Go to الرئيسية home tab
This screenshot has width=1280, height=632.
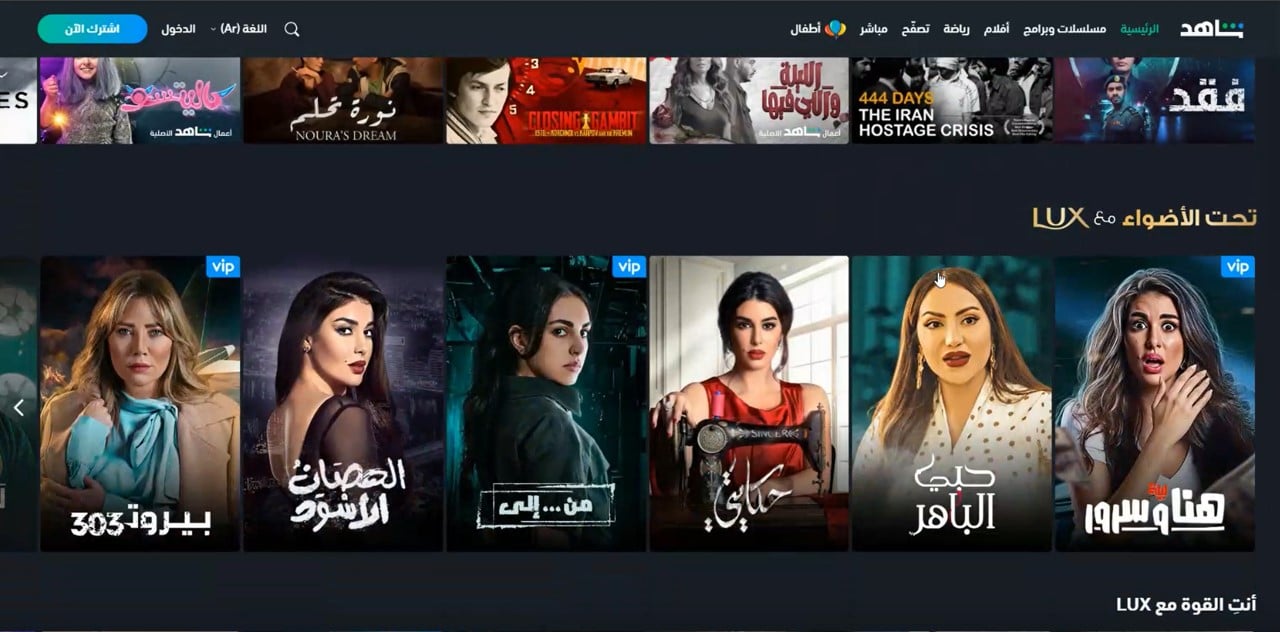(x=1139, y=29)
